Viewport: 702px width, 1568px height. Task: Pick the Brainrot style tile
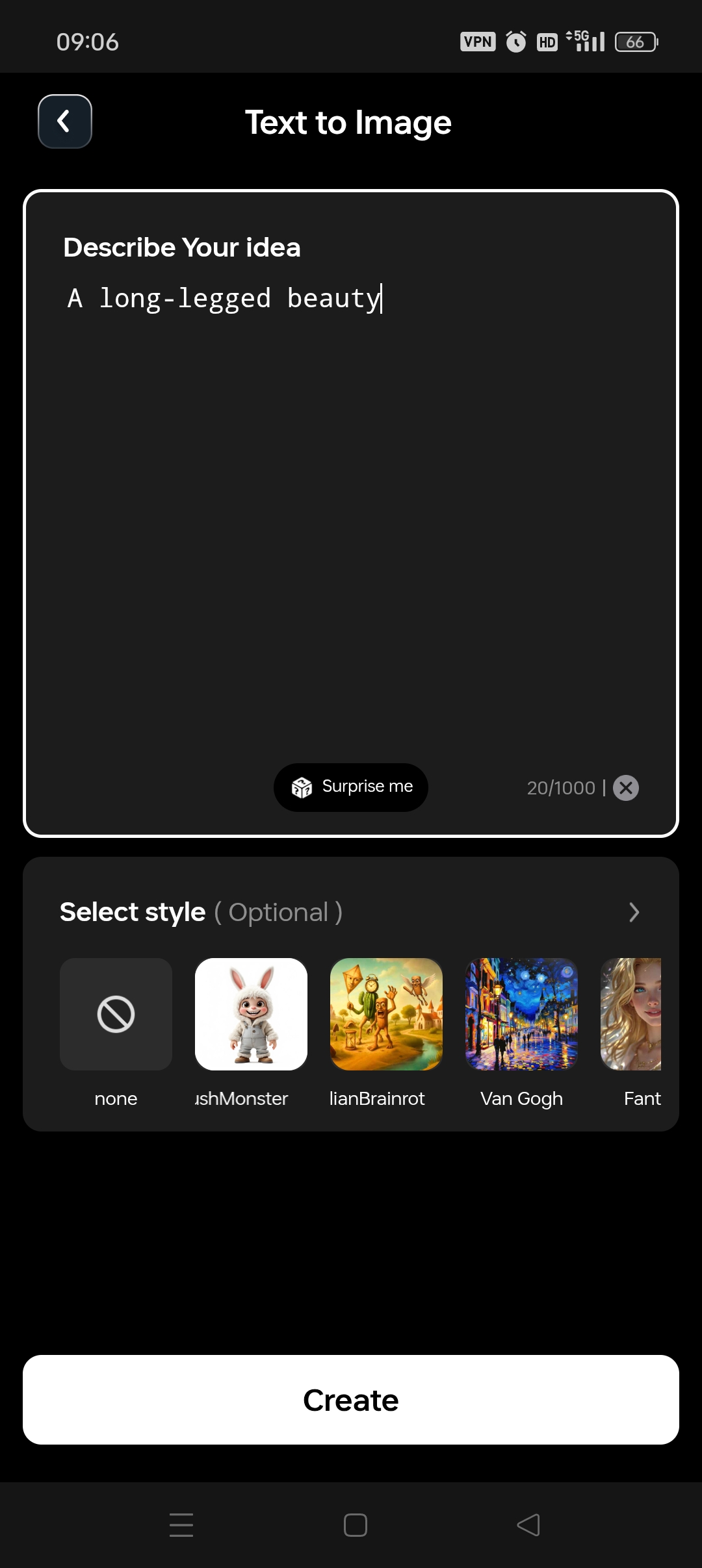386,1014
